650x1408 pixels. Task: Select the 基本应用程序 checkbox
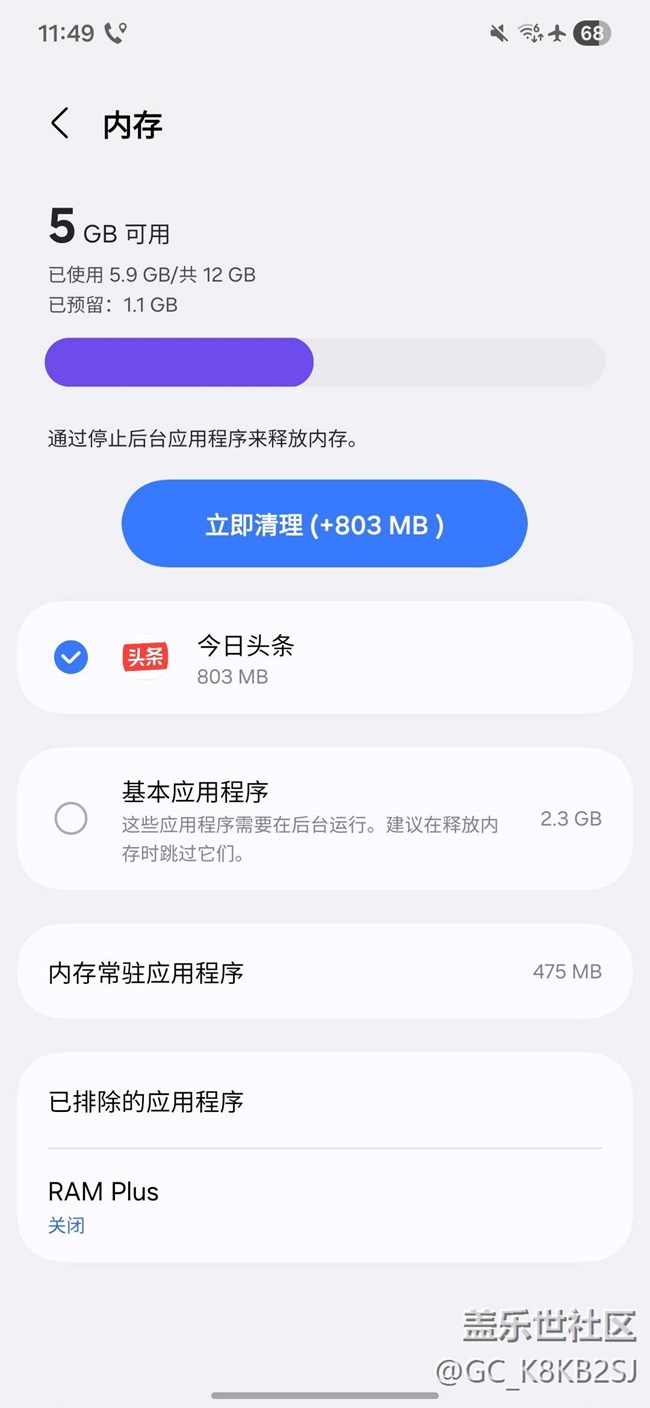click(x=71, y=819)
